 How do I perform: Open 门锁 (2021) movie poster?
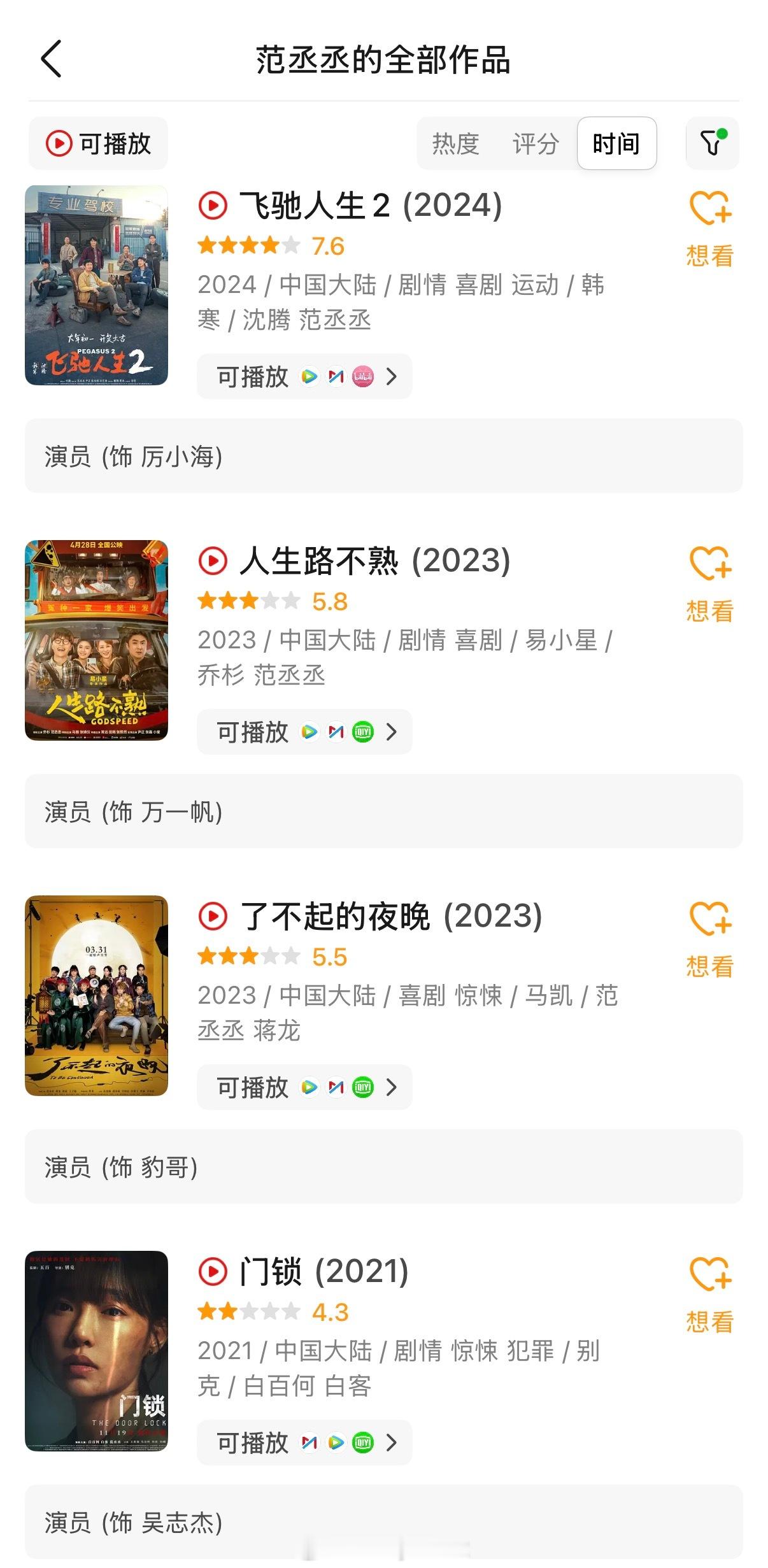click(97, 1351)
